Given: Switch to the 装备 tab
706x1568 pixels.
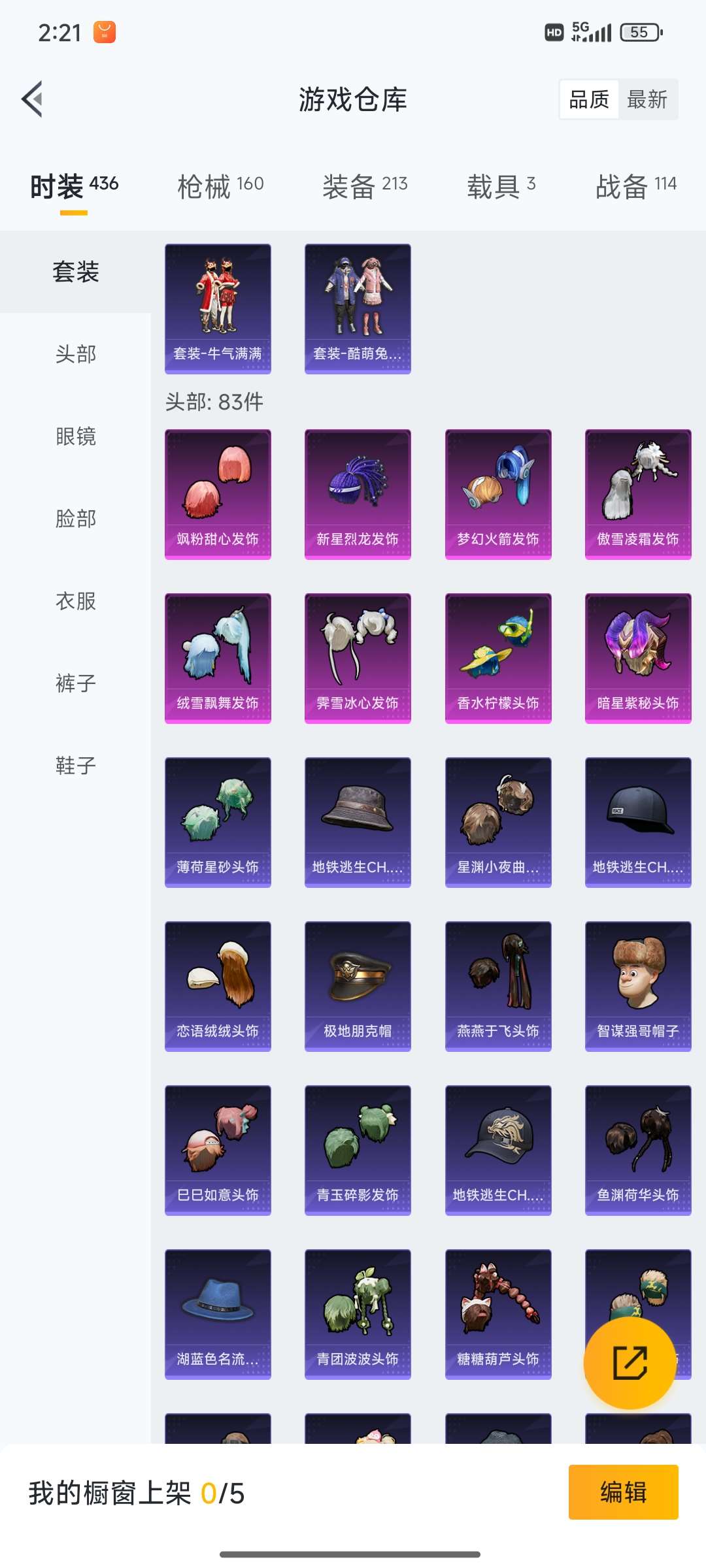Looking at the screenshot, I should click(x=365, y=186).
